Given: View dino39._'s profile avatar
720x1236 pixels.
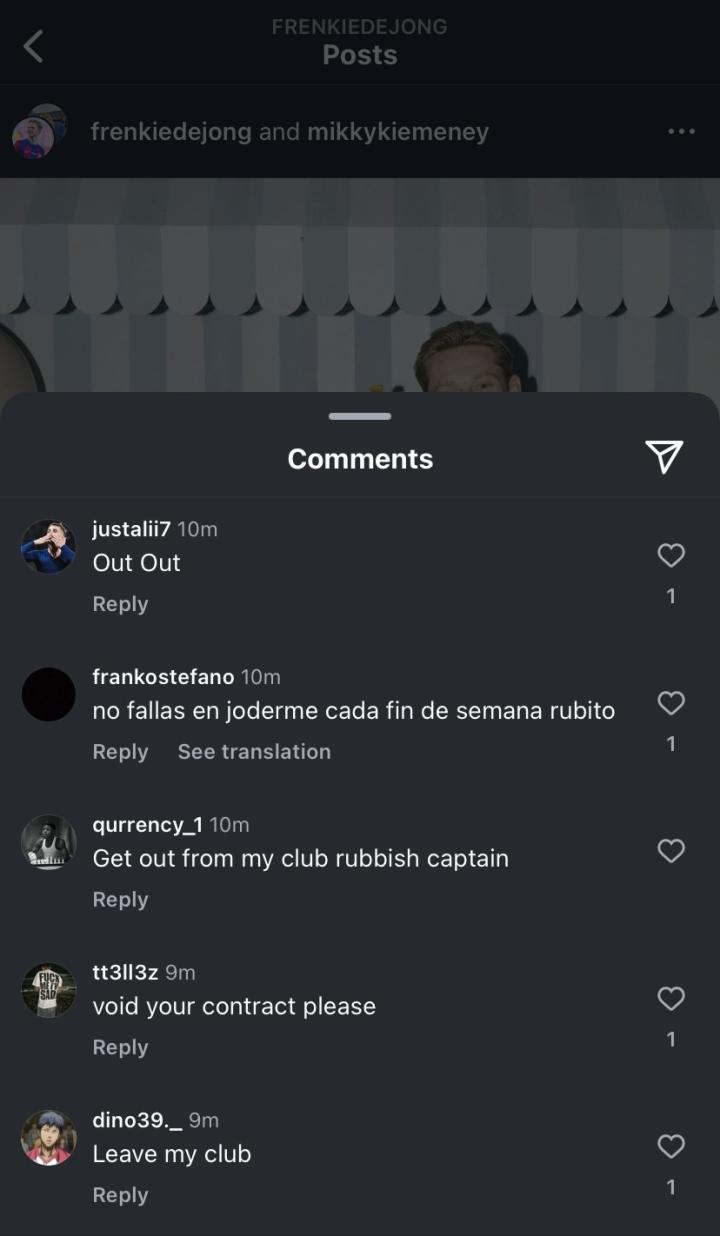Looking at the screenshot, I should 48,1137.
